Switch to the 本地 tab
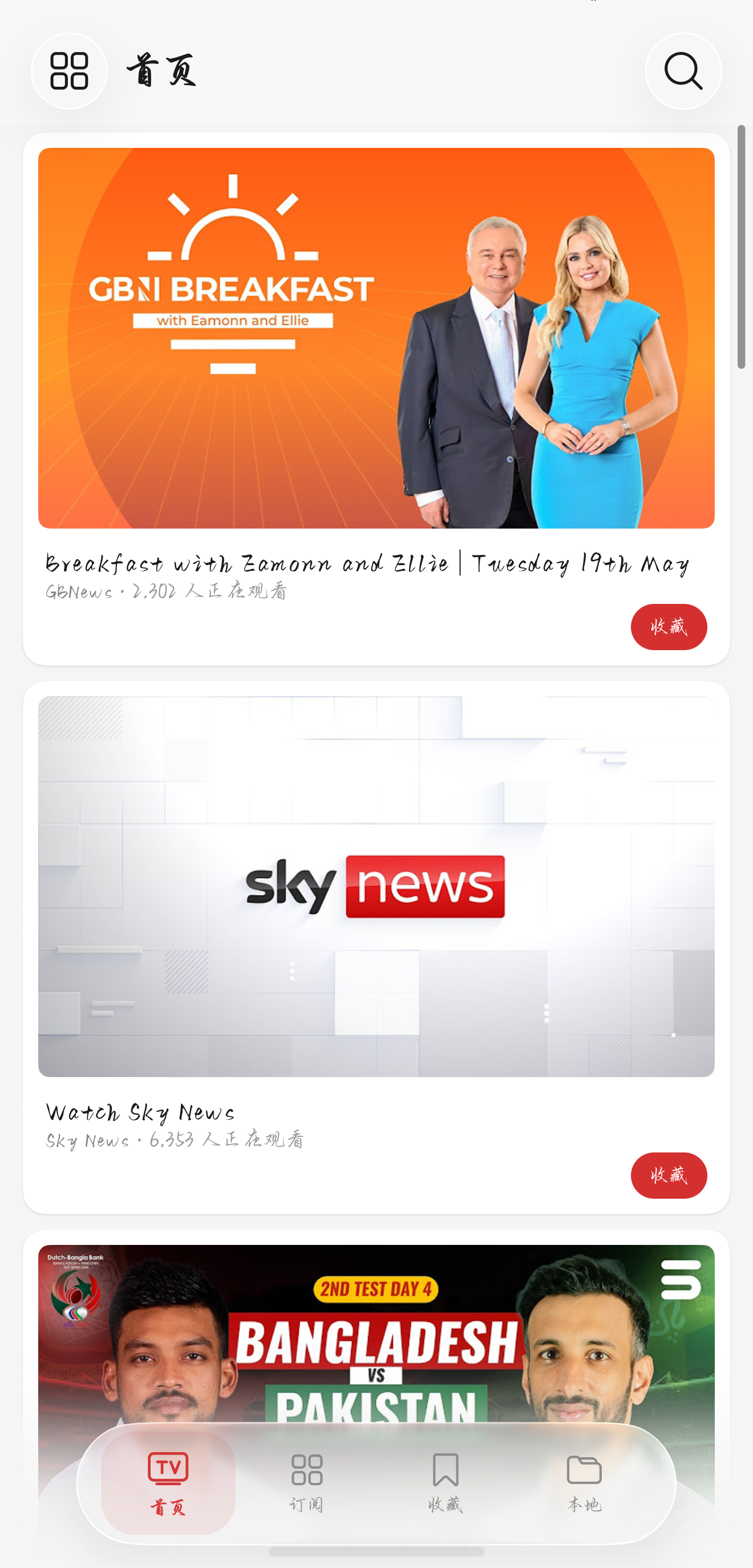Viewport: 753px width, 1568px height. coord(584,1483)
